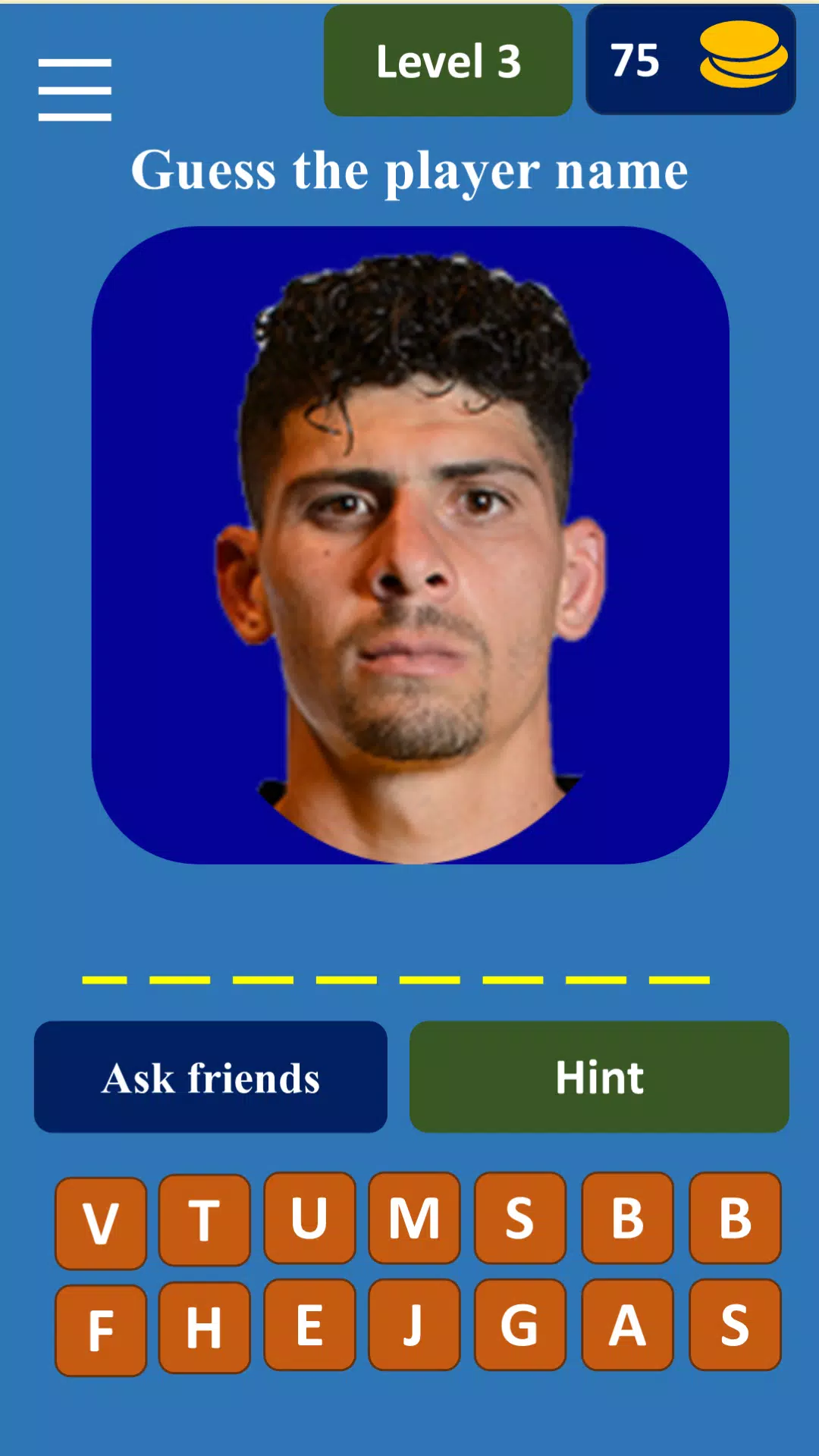Image resolution: width=819 pixels, height=1456 pixels.
Task: Click the Ask friends button
Action: [x=211, y=1077]
